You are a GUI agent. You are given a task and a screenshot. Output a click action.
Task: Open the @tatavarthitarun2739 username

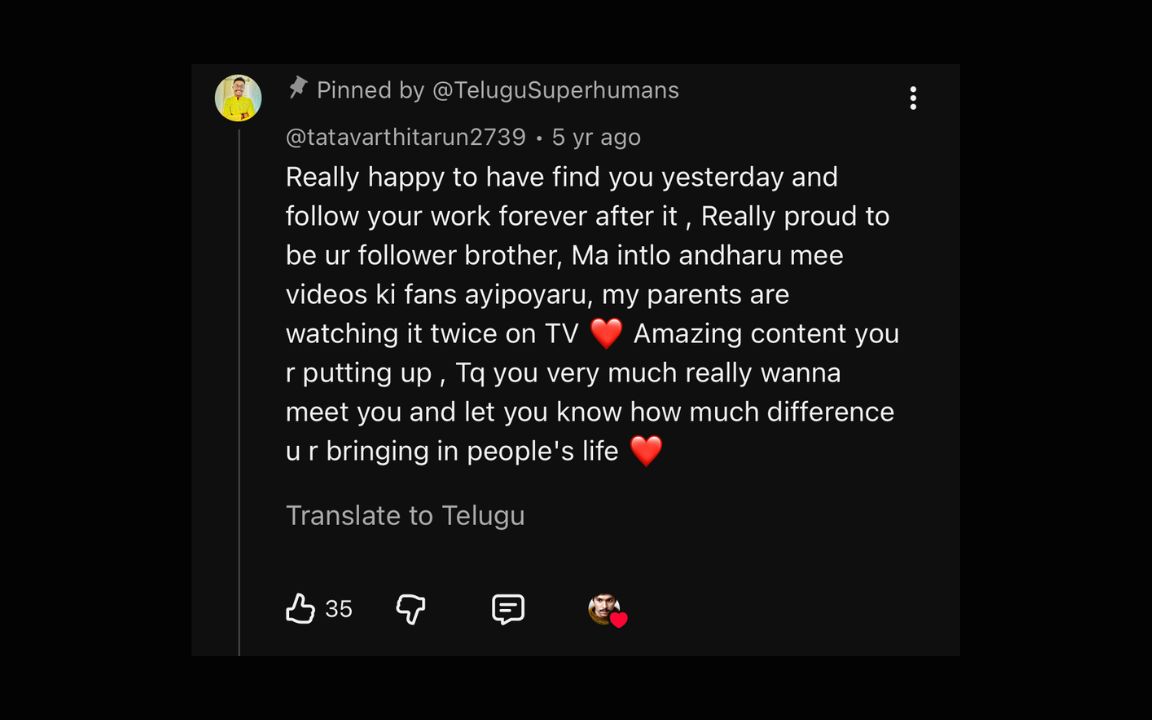pyautogui.click(x=405, y=137)
